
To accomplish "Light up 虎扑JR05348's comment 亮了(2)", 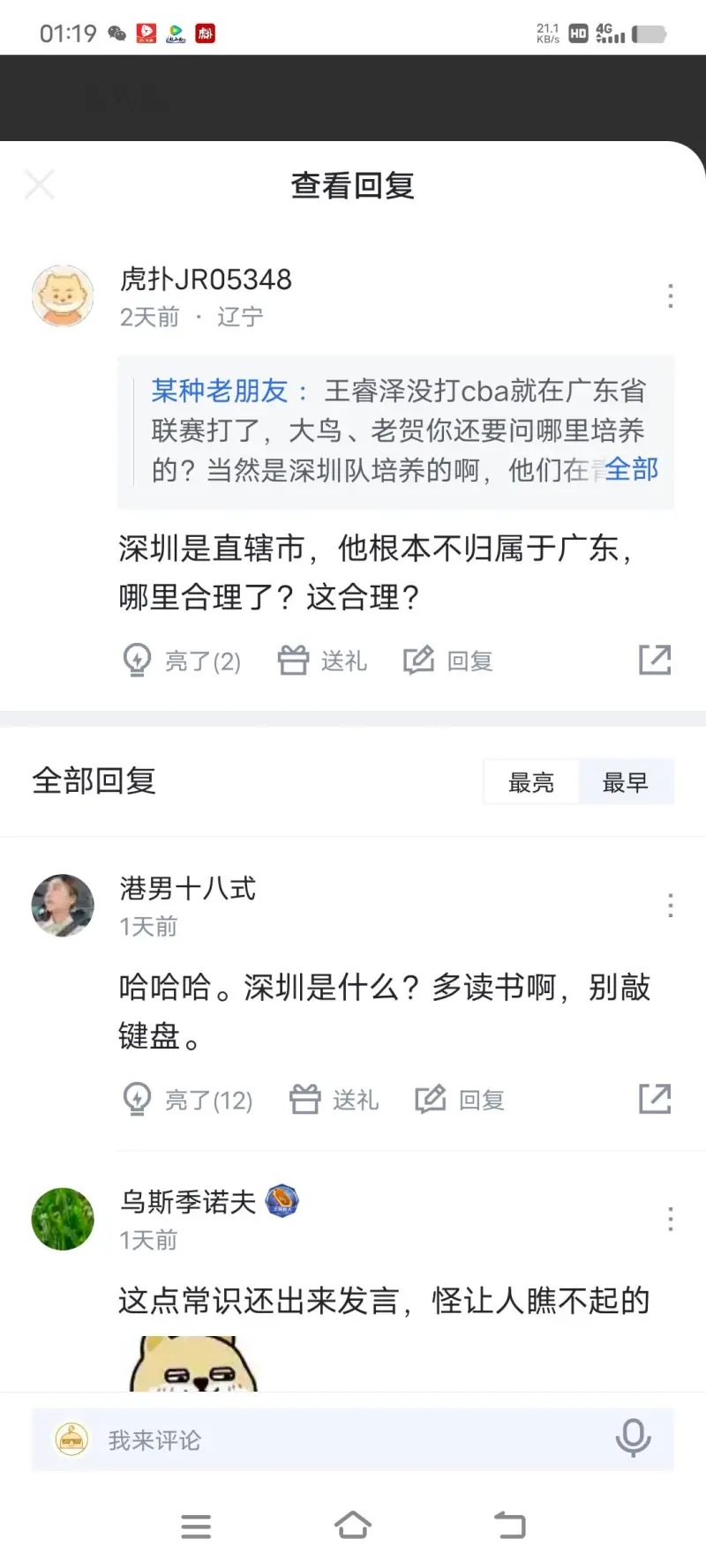I will point(182,661).
